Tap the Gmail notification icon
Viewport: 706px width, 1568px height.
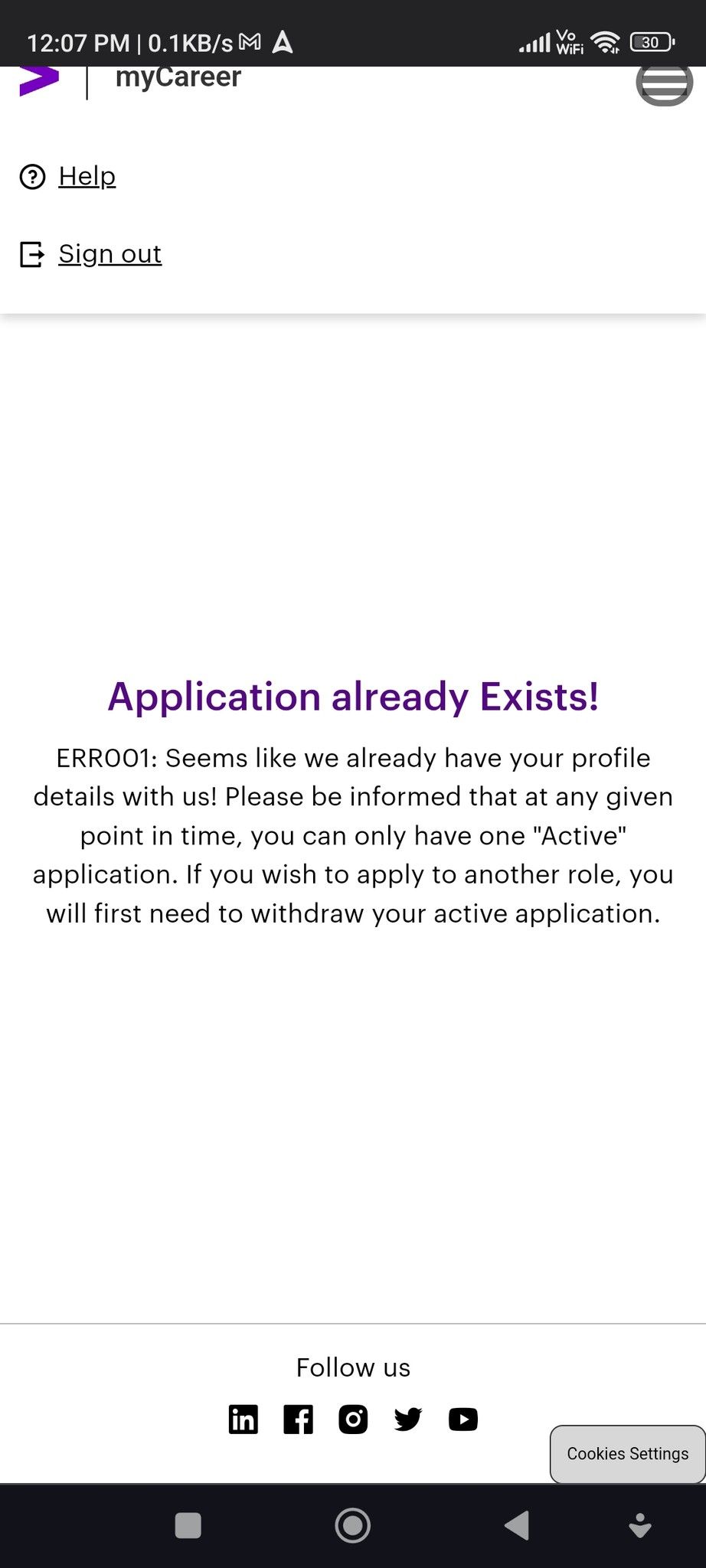(250, 42)
